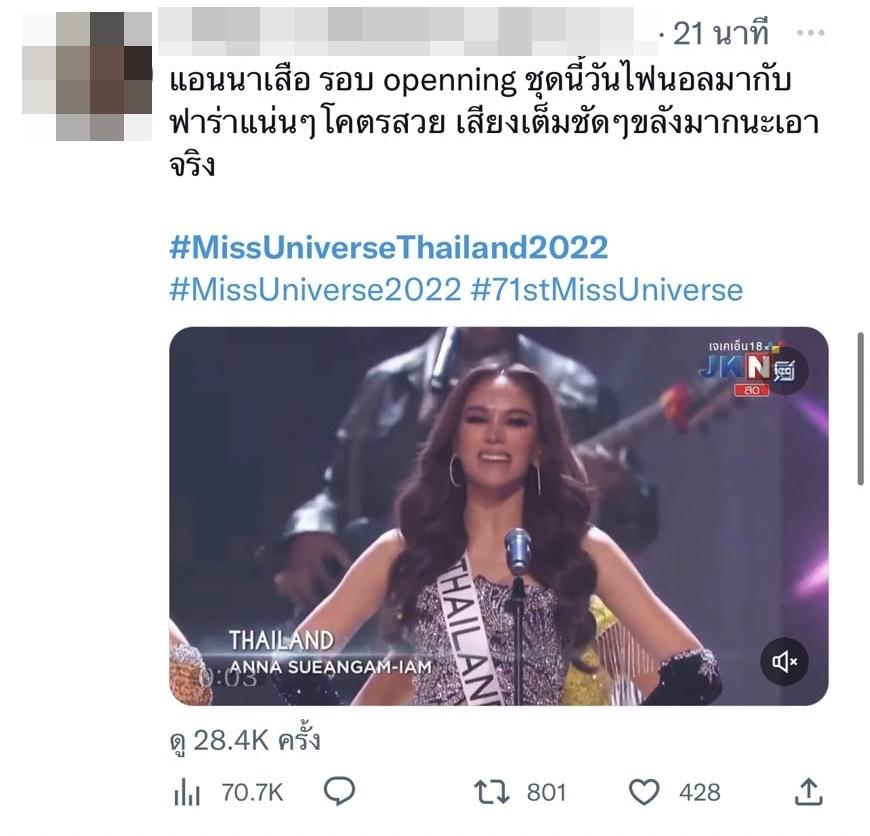Image resolution: width=870 pixels, height=836 pixels.
Task: Play the Thailand contestant video
Action: [498, 515]
